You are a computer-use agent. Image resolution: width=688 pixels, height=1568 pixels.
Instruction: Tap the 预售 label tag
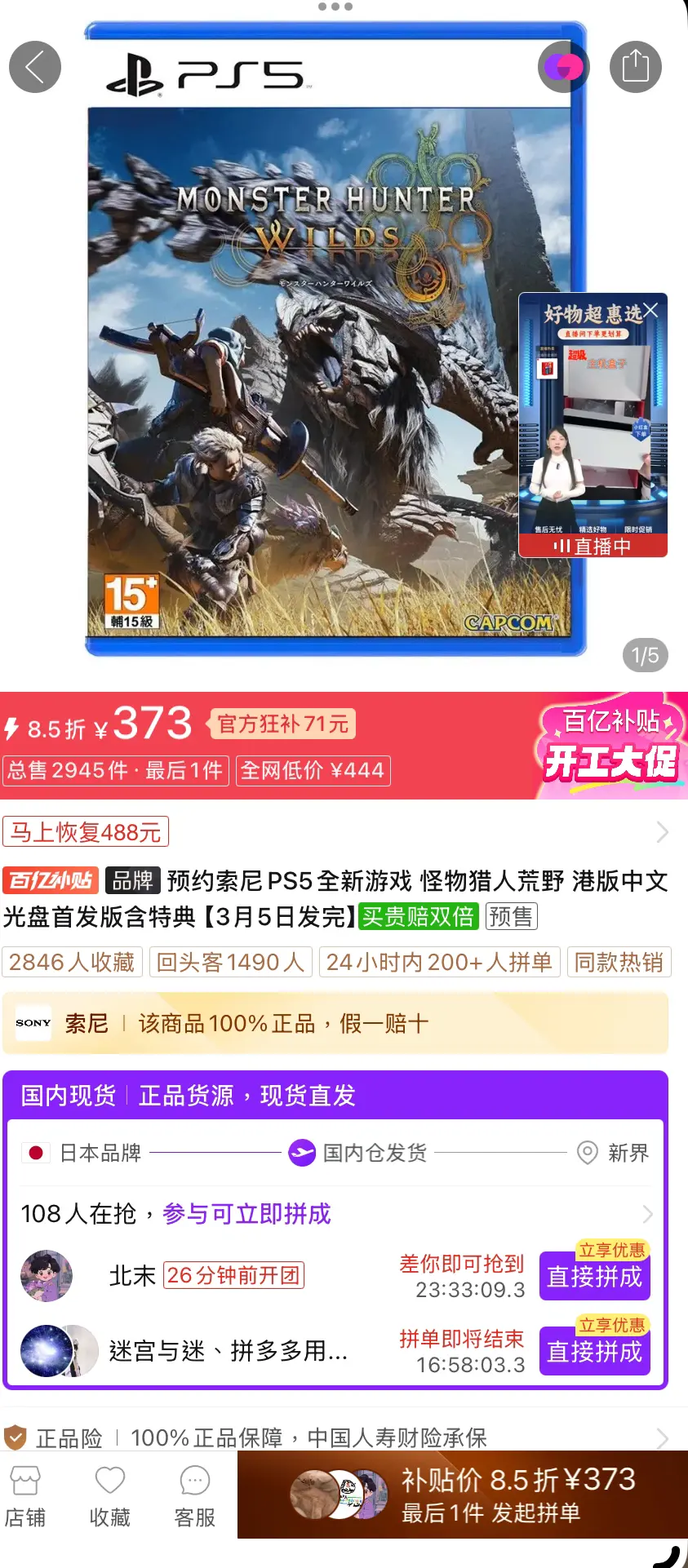click(x=511, y=916)
